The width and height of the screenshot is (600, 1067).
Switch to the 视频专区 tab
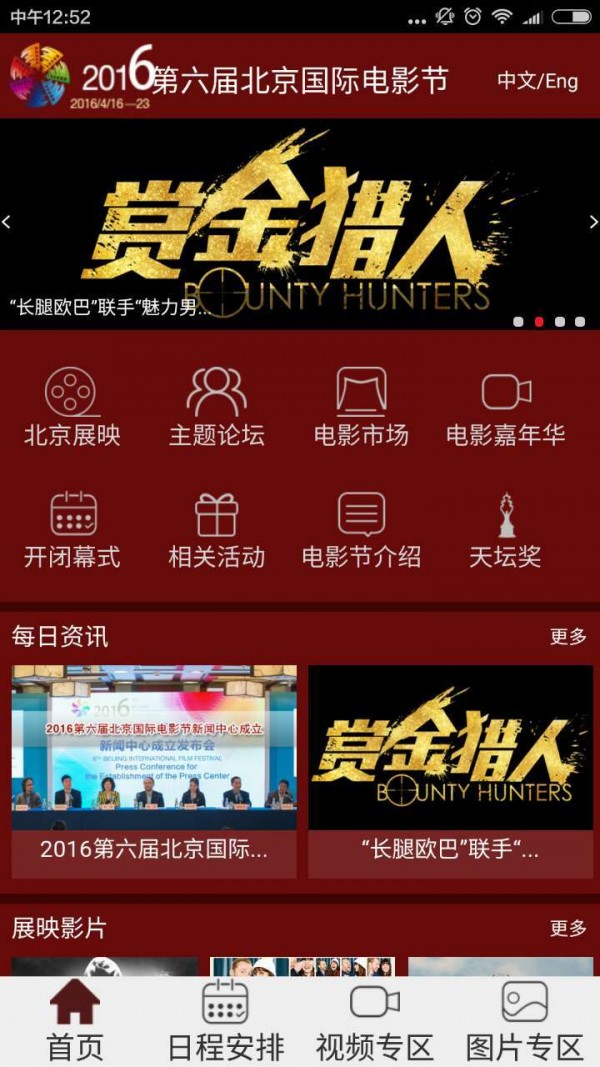pyautogui.click(x=375, y=1021)
